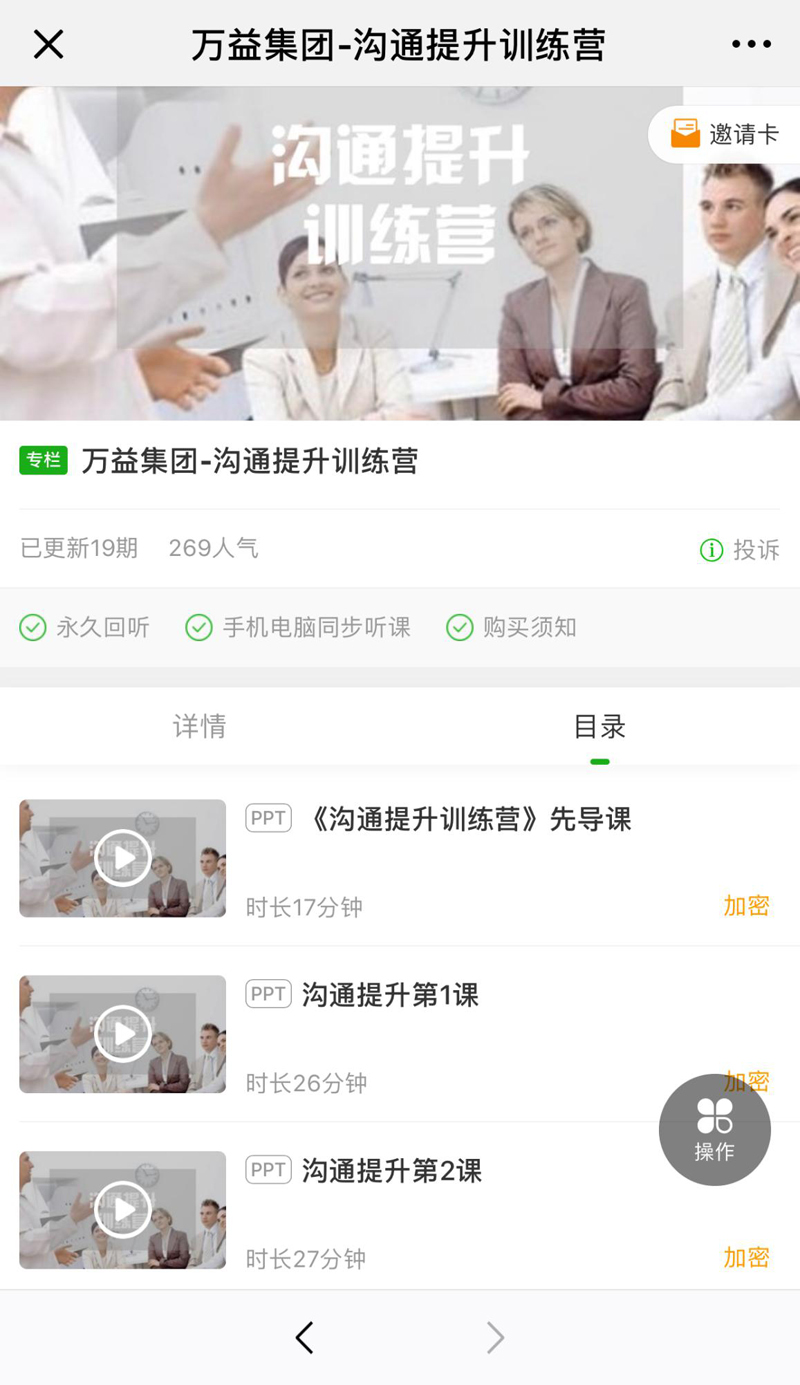The image size is (800, 1385).
Task: Play the 《沟通提升训练营》先导课 video
Action: point(122,858)
